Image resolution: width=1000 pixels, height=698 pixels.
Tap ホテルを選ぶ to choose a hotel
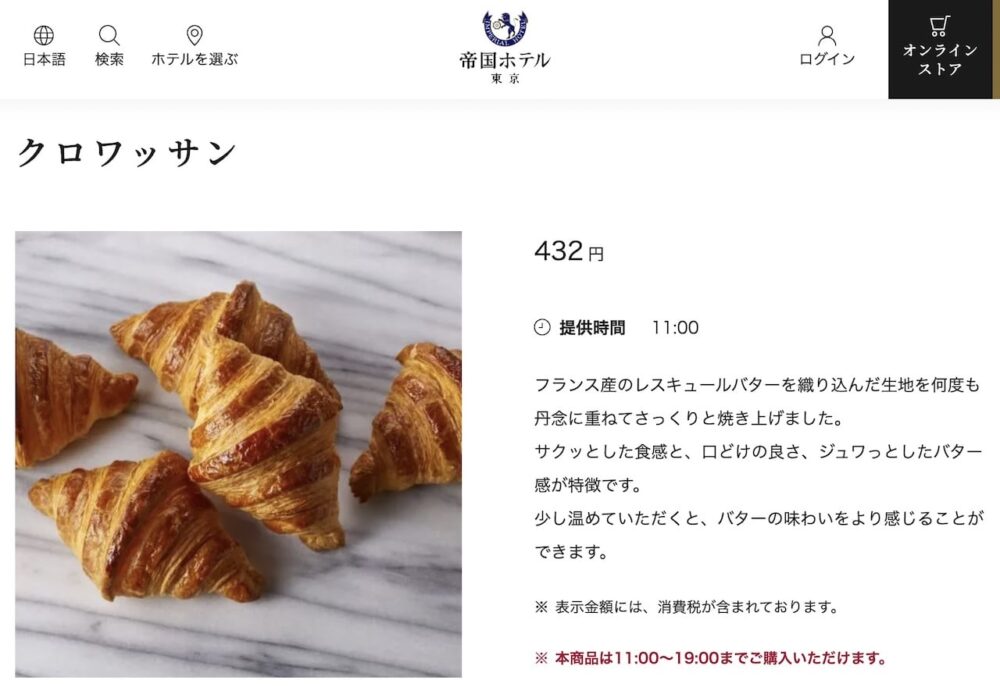click(x=194, y=47)
